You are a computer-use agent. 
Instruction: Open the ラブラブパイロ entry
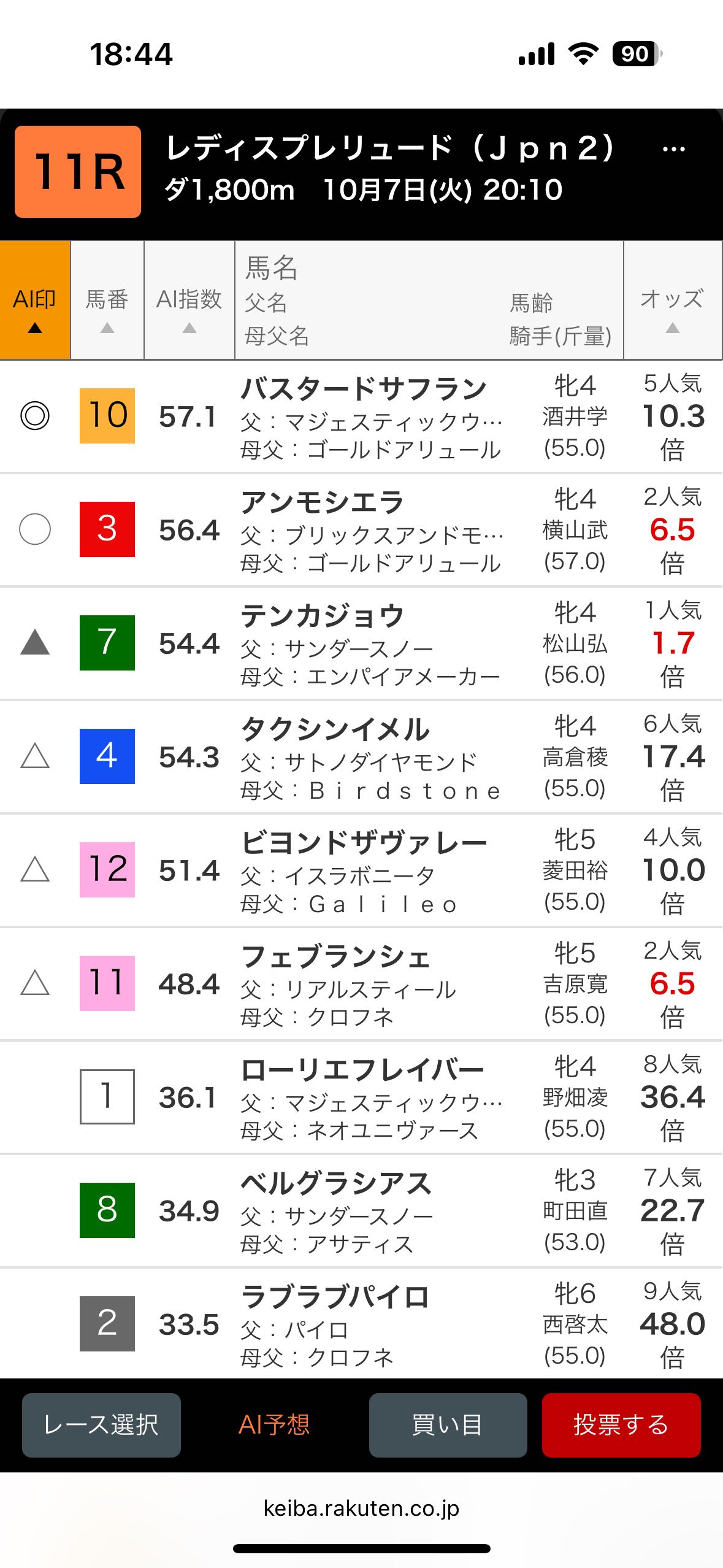point(335,1297)
